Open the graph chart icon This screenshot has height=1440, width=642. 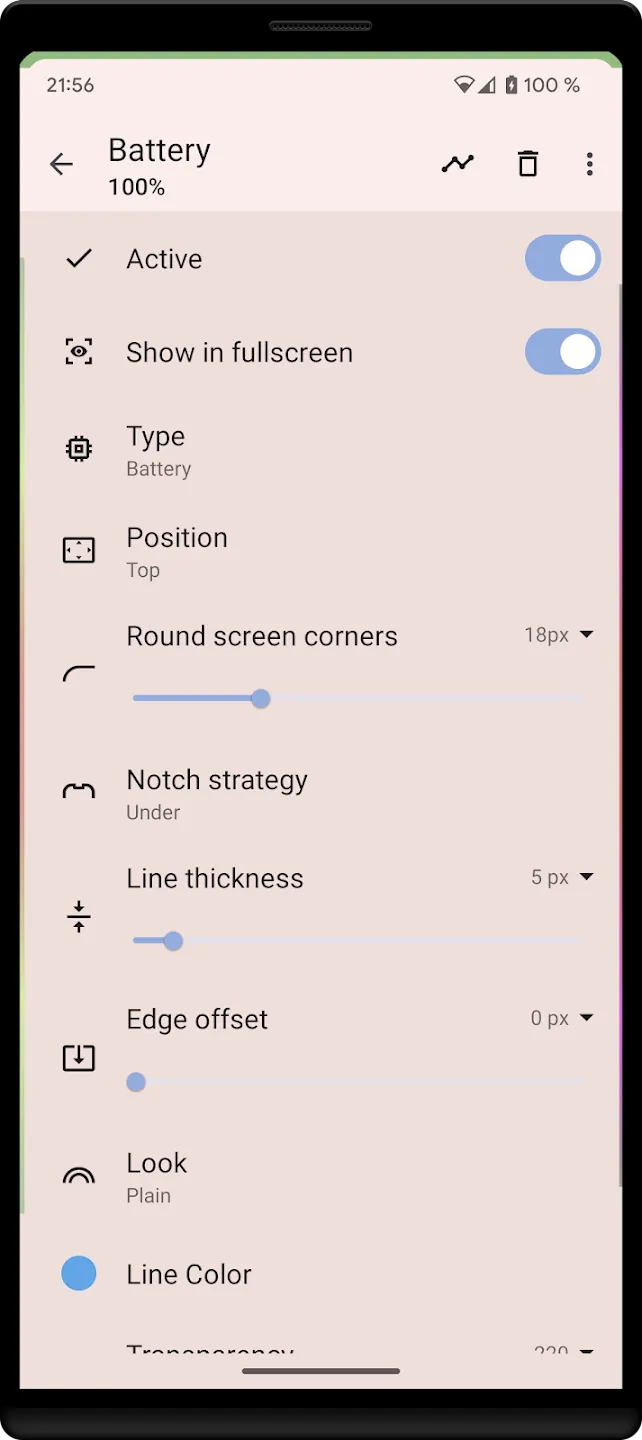[x=458, y=164]
